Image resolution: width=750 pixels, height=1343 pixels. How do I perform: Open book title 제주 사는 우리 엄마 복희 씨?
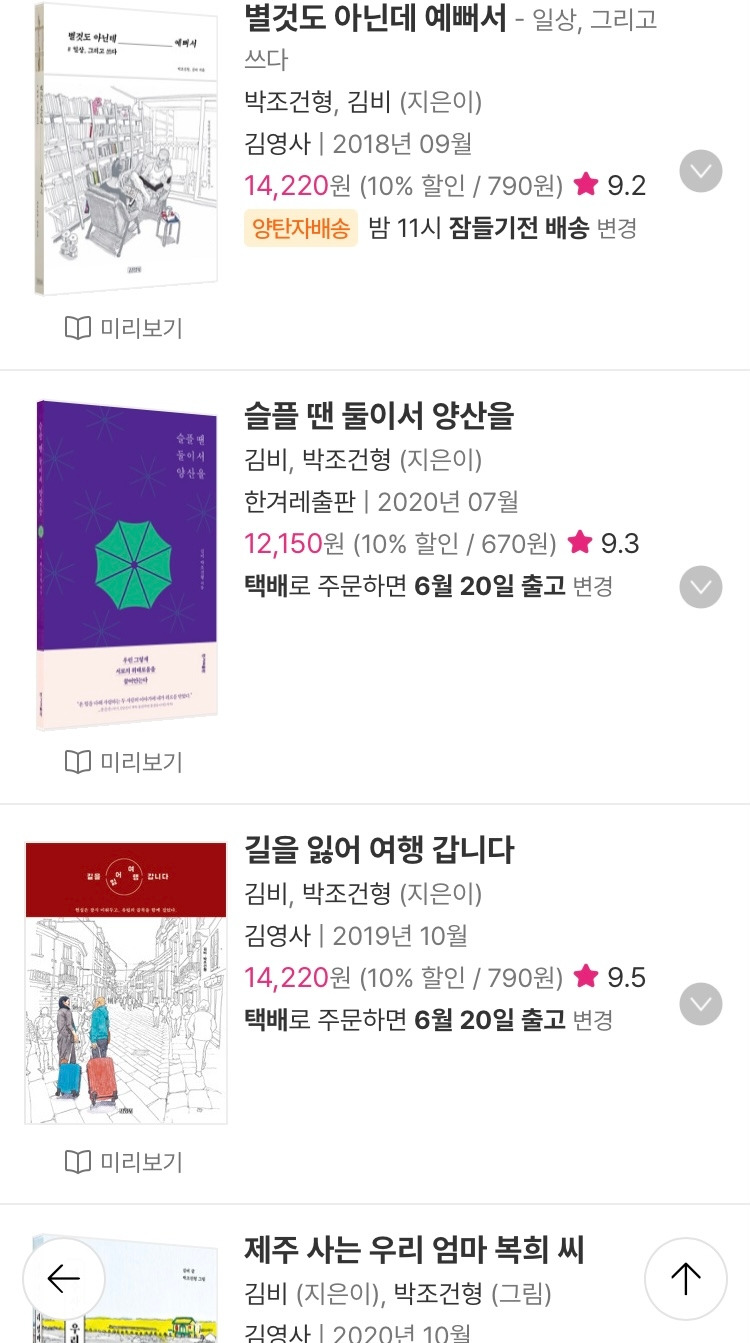coord(415,1249)
